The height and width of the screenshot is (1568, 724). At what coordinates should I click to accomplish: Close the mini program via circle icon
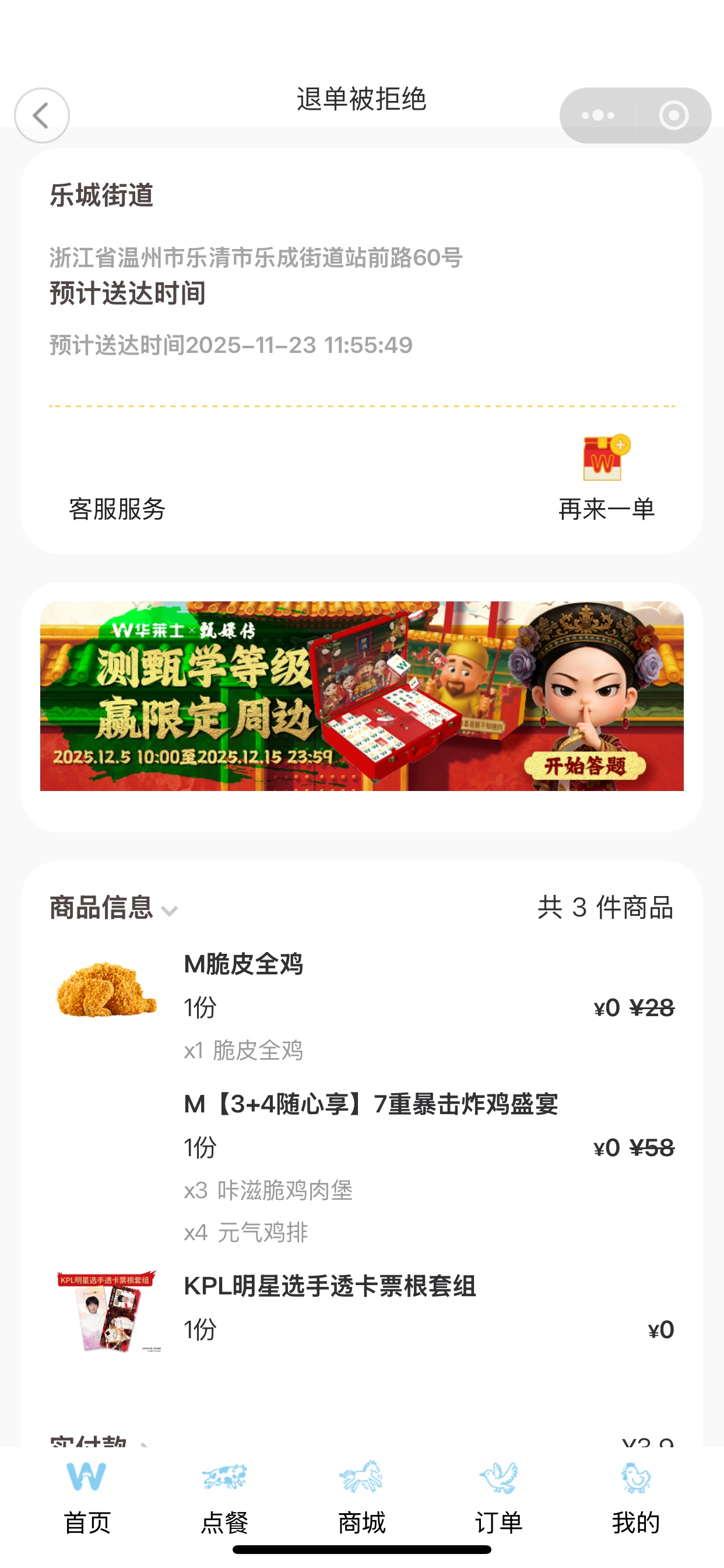pyautogui.click(x=673, y=115)
